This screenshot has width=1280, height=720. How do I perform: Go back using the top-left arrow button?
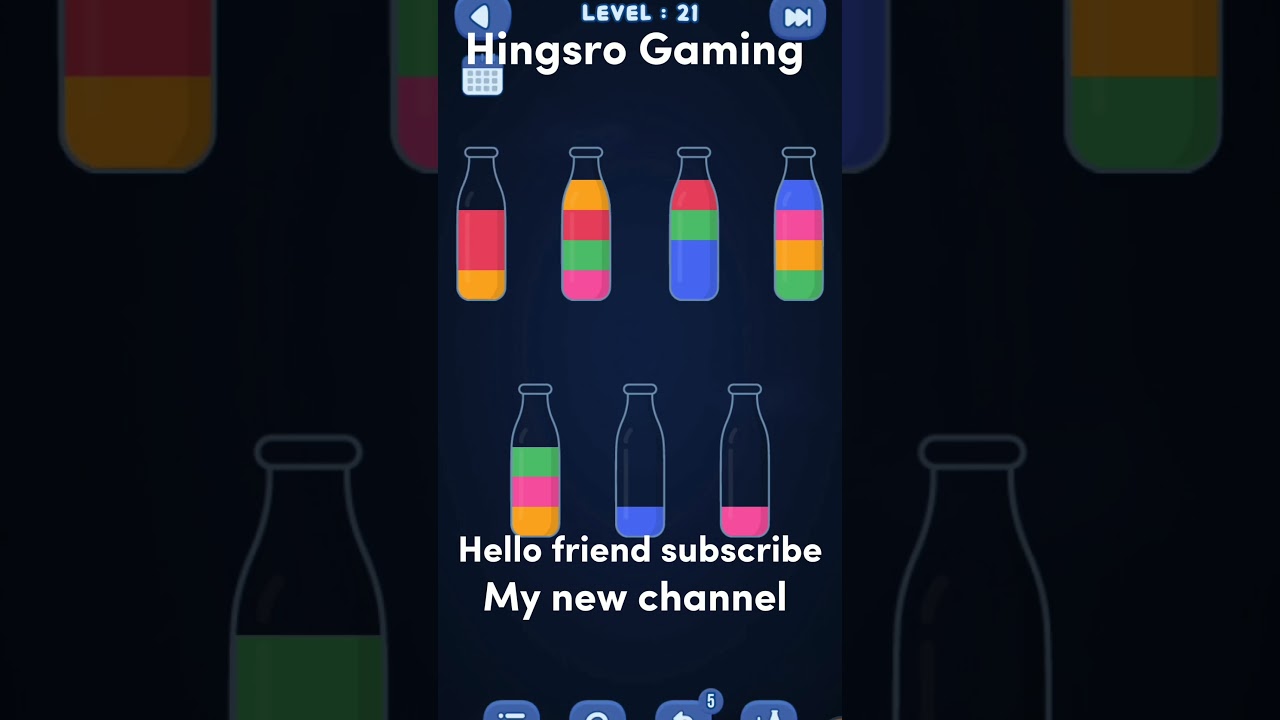coord(482,17)
